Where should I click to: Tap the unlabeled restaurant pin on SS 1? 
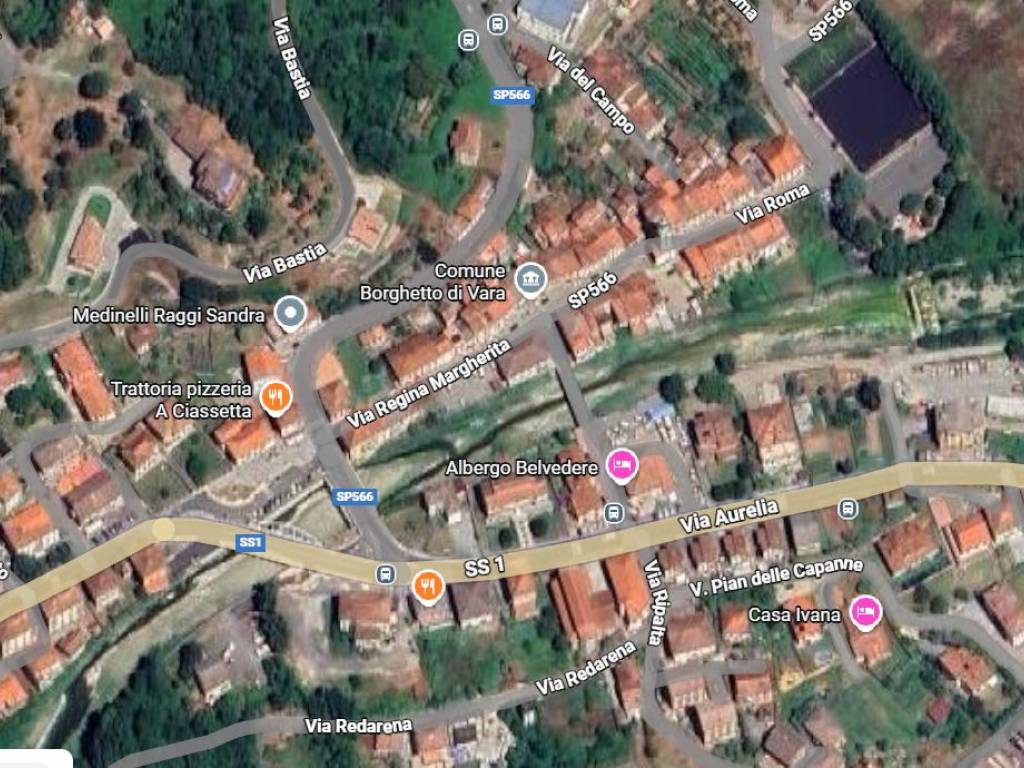pos(428,585)
